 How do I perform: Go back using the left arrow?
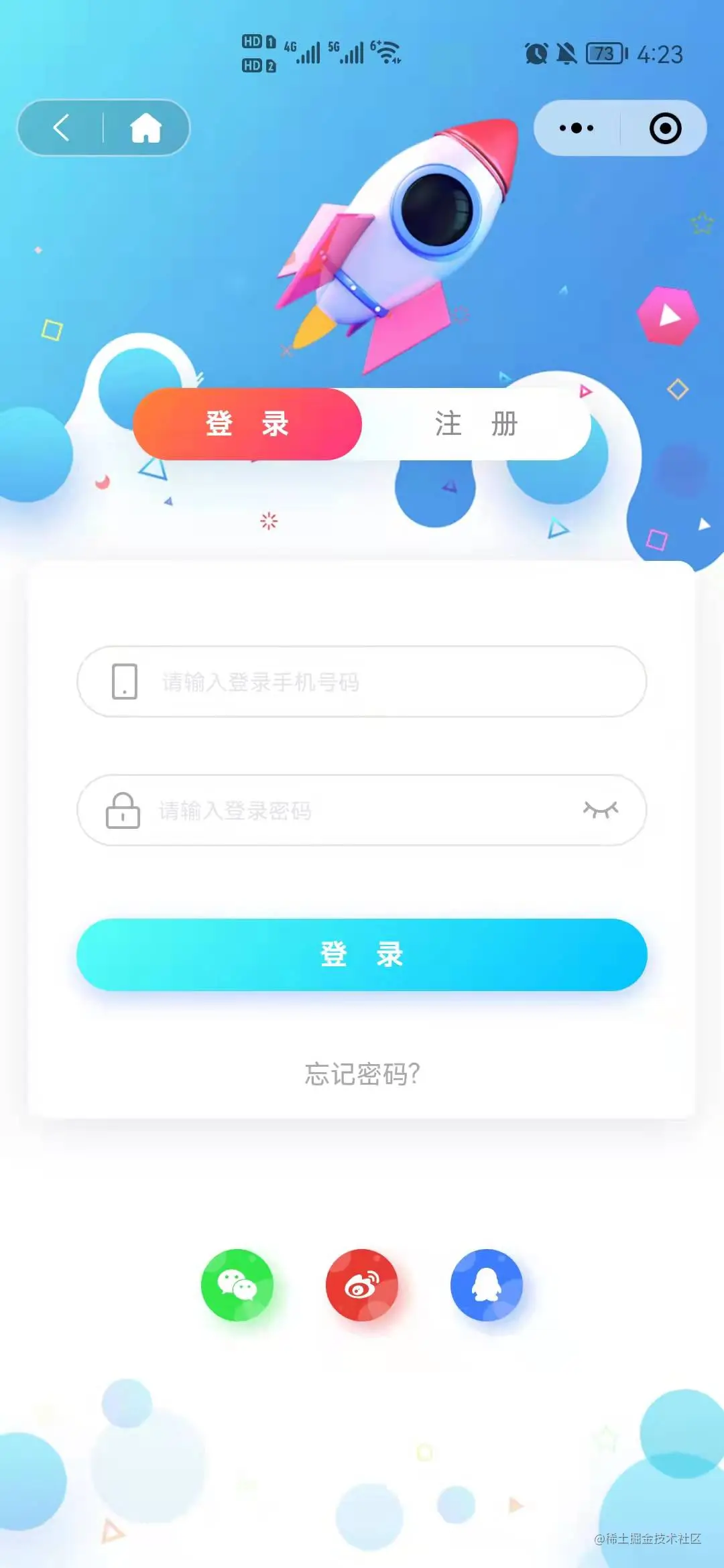click(x=61, y=128)
